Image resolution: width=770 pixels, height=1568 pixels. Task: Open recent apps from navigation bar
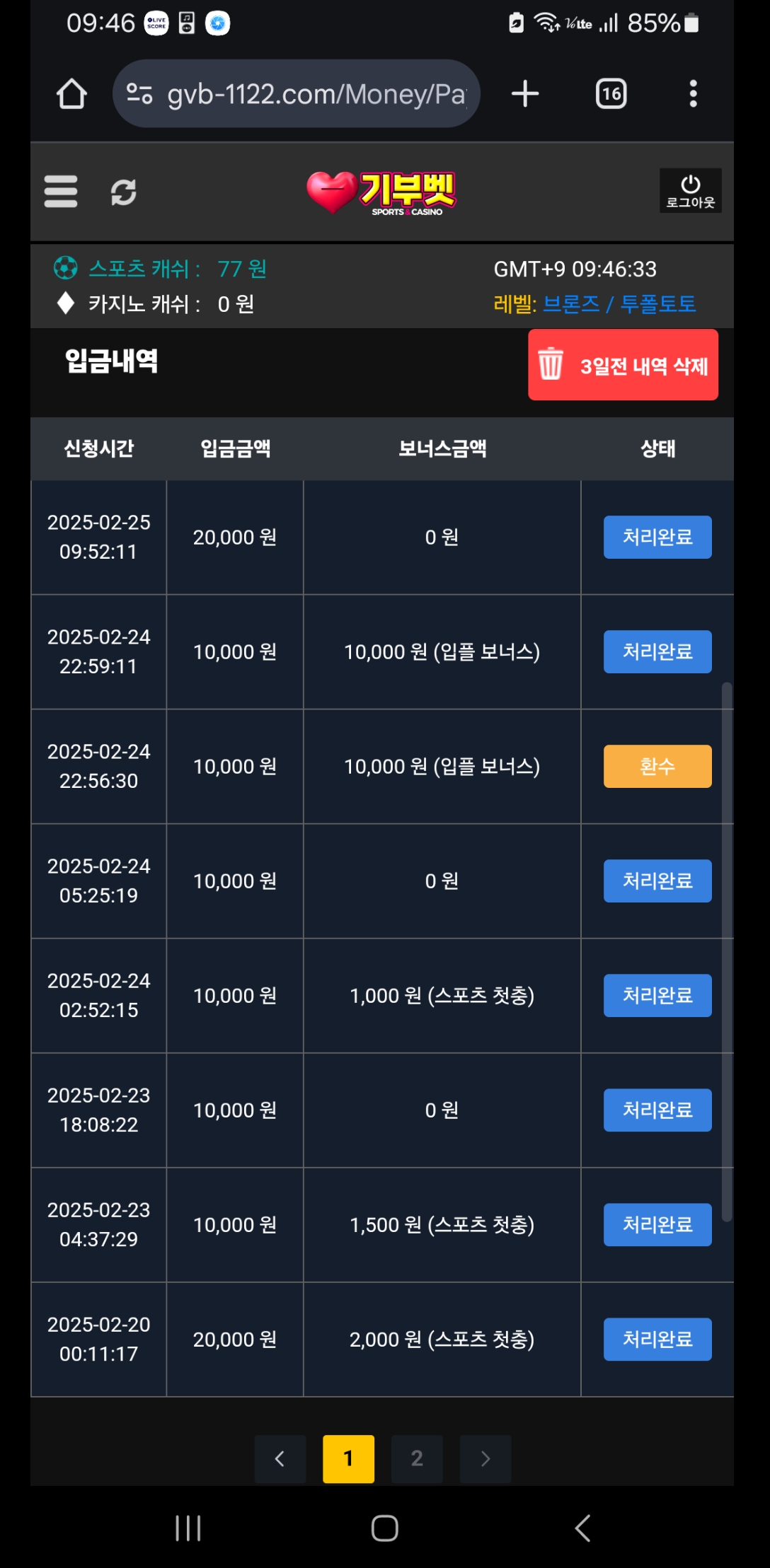(188, 1528)
